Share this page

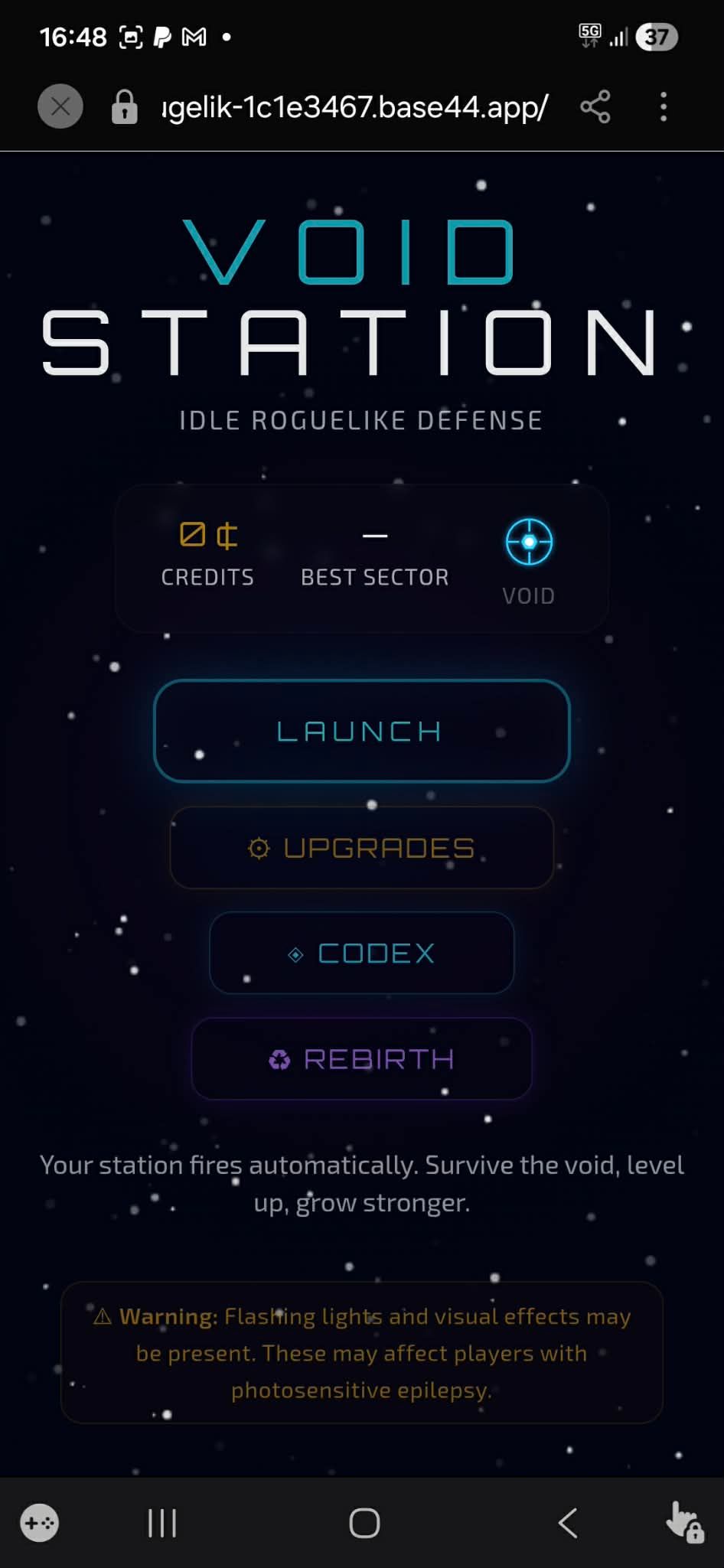click(x=595, y=106)
